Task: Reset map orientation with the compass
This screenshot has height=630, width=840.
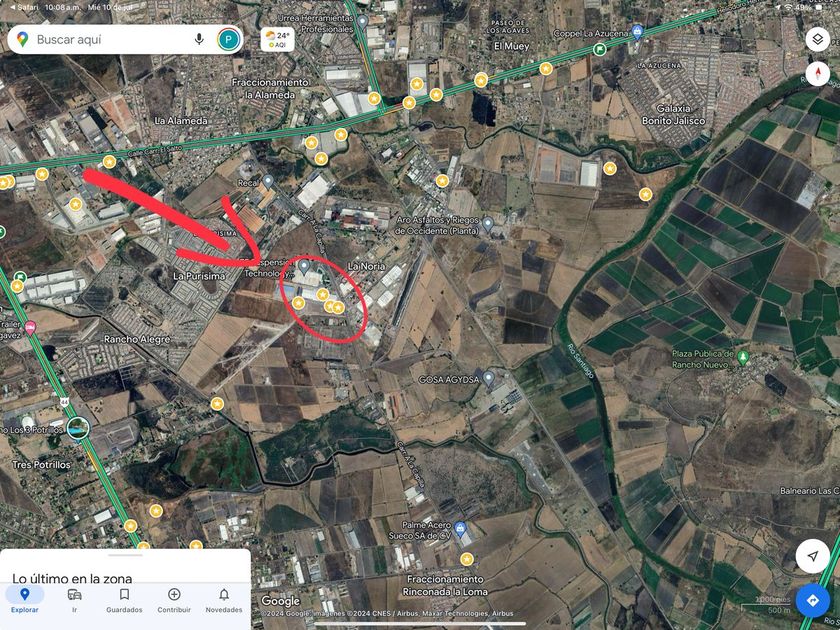Action: coord(818,73)
